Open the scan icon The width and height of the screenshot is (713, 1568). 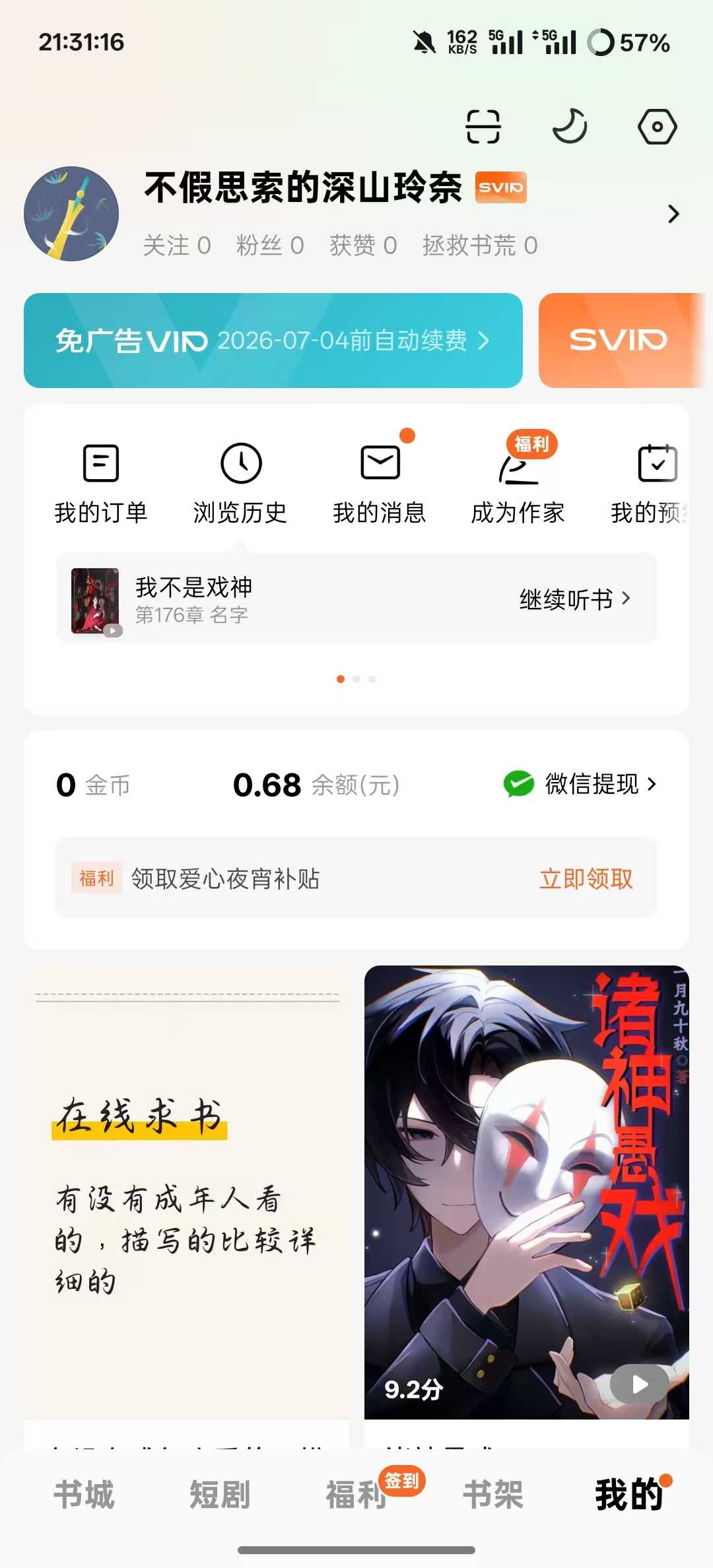(483, 126)
